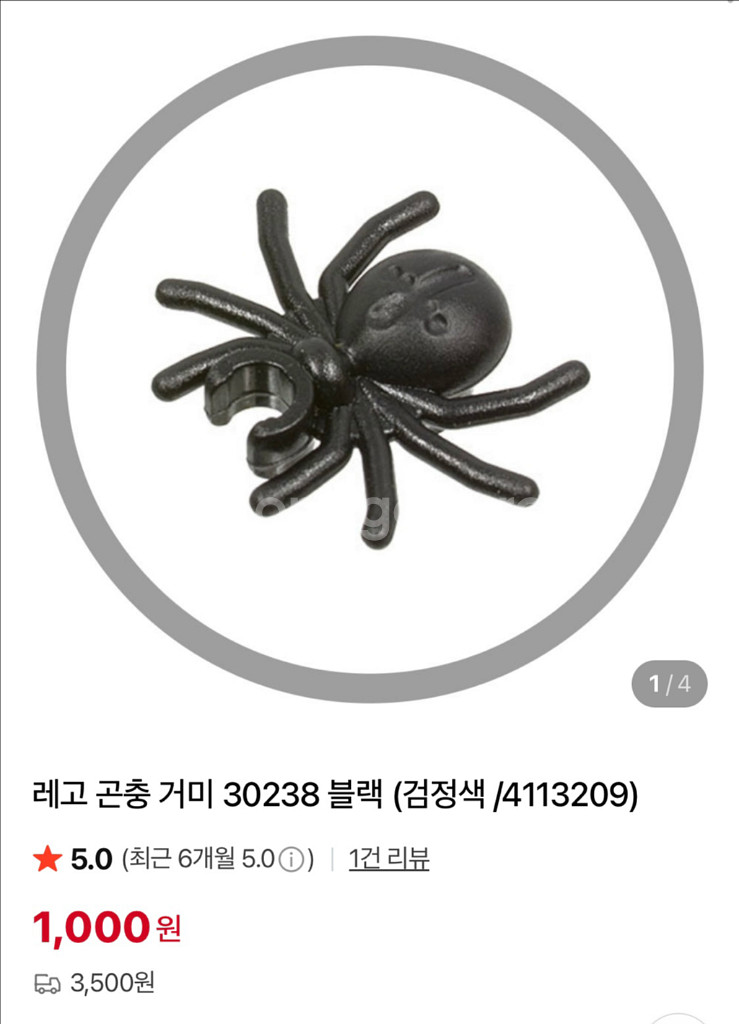Tap the rating info icon

click(291, 859)
